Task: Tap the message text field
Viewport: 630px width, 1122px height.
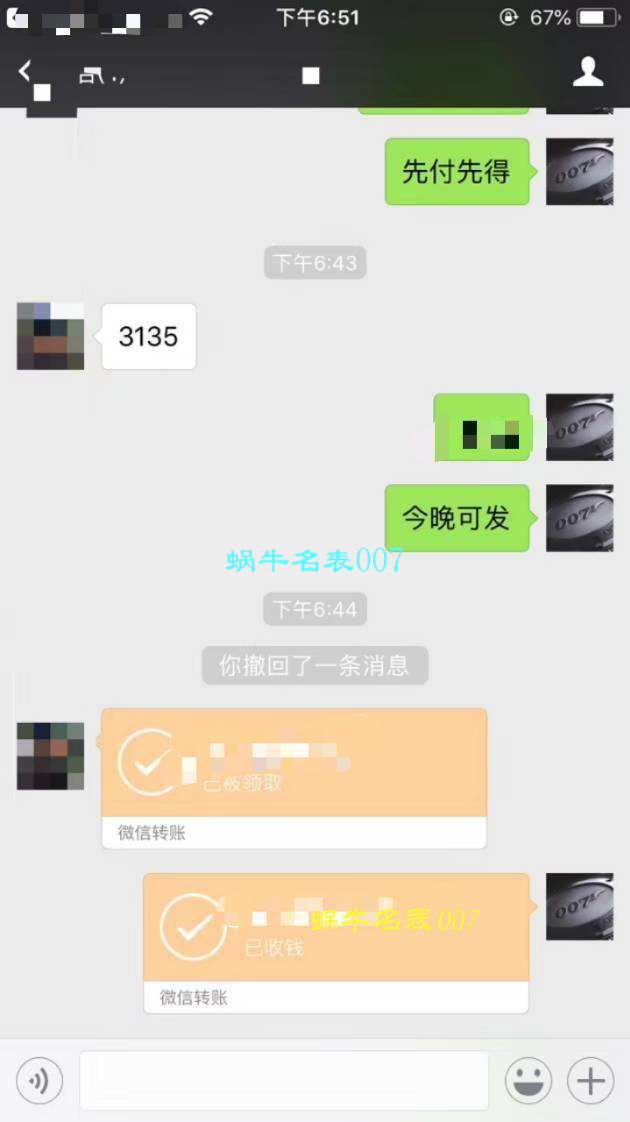Action: pyautogui.click(x=284, y=1080)
